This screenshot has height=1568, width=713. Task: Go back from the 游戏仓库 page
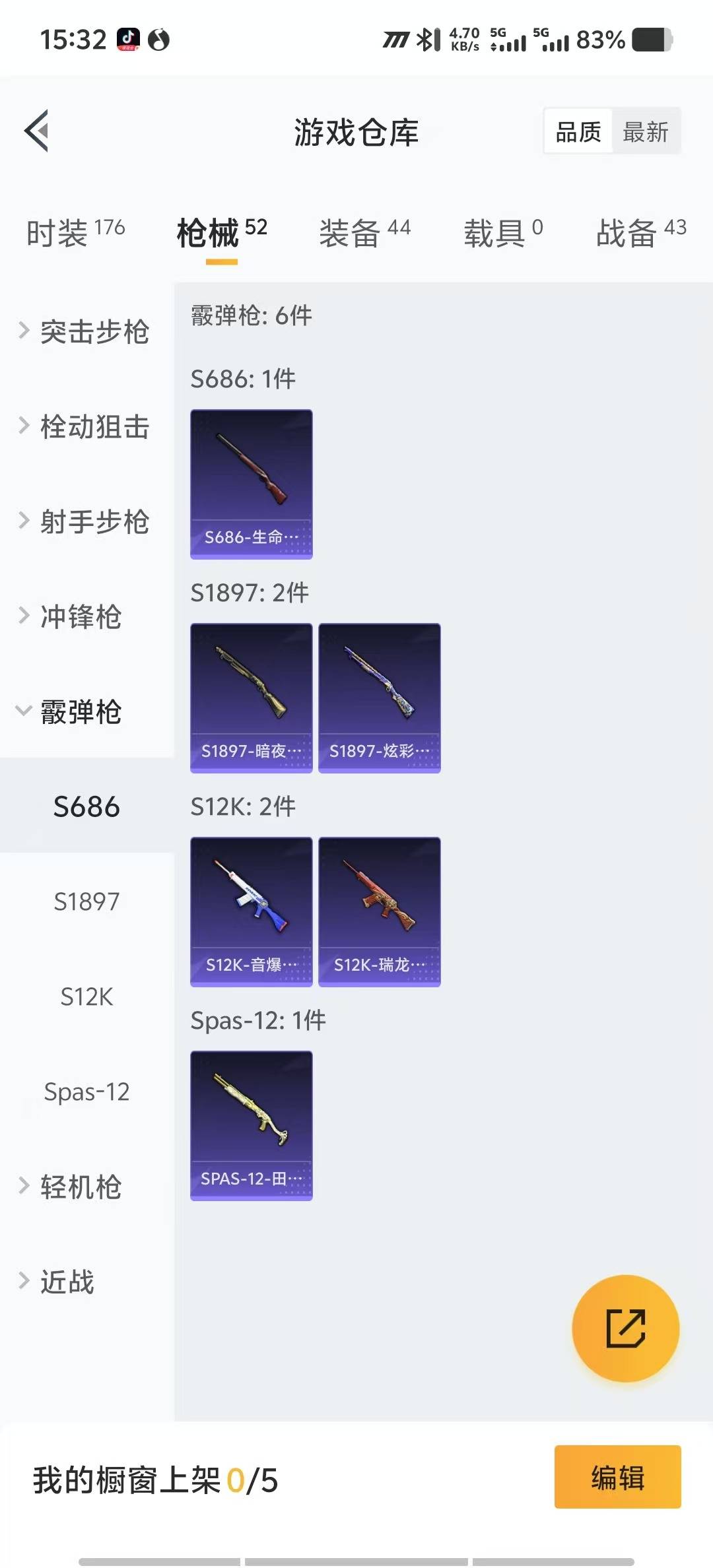tap(37, 131)
